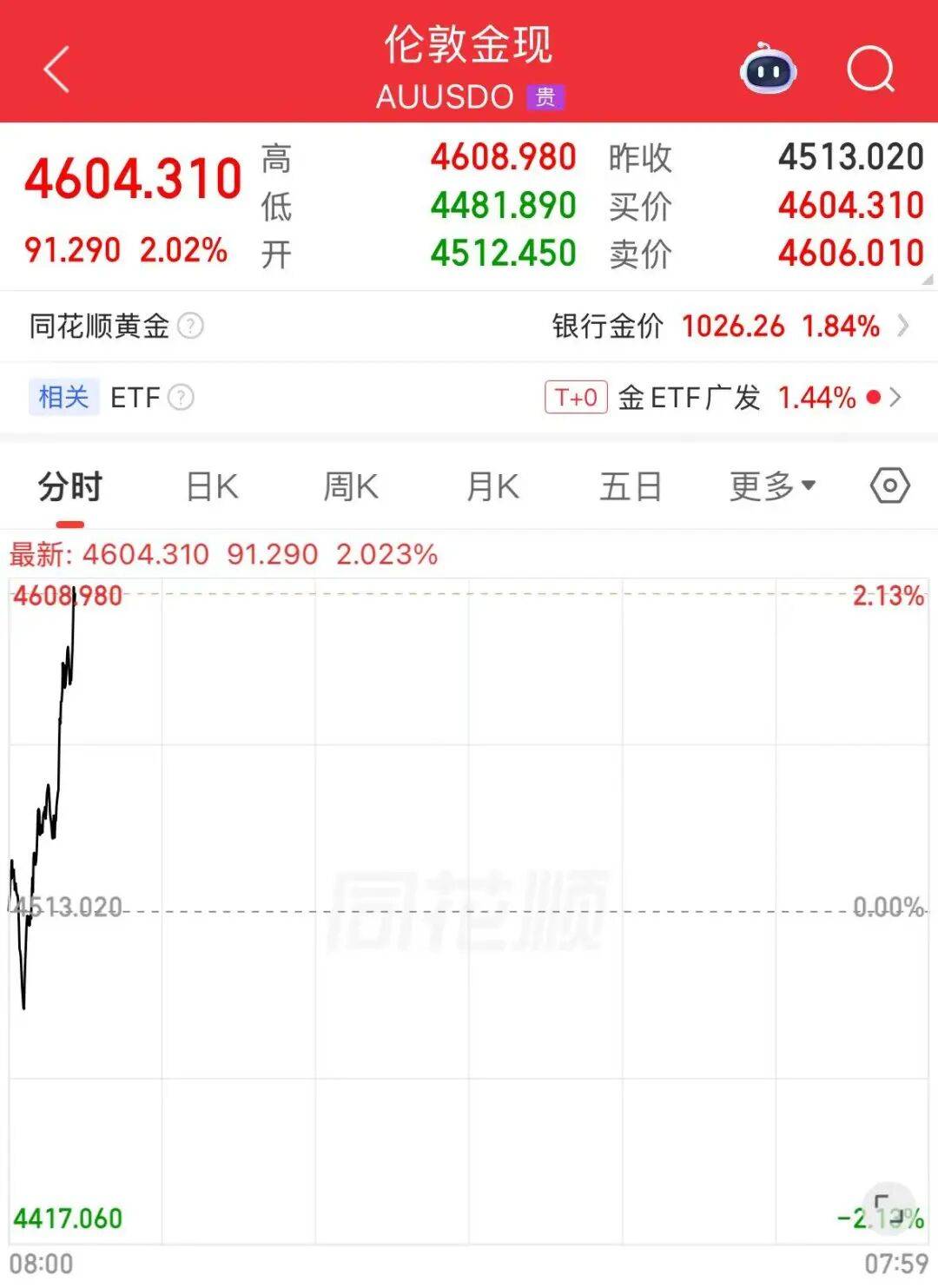The width and height of the screenshot is (938, 1288).
Task: Open the search magnifier
Action: 870,69
